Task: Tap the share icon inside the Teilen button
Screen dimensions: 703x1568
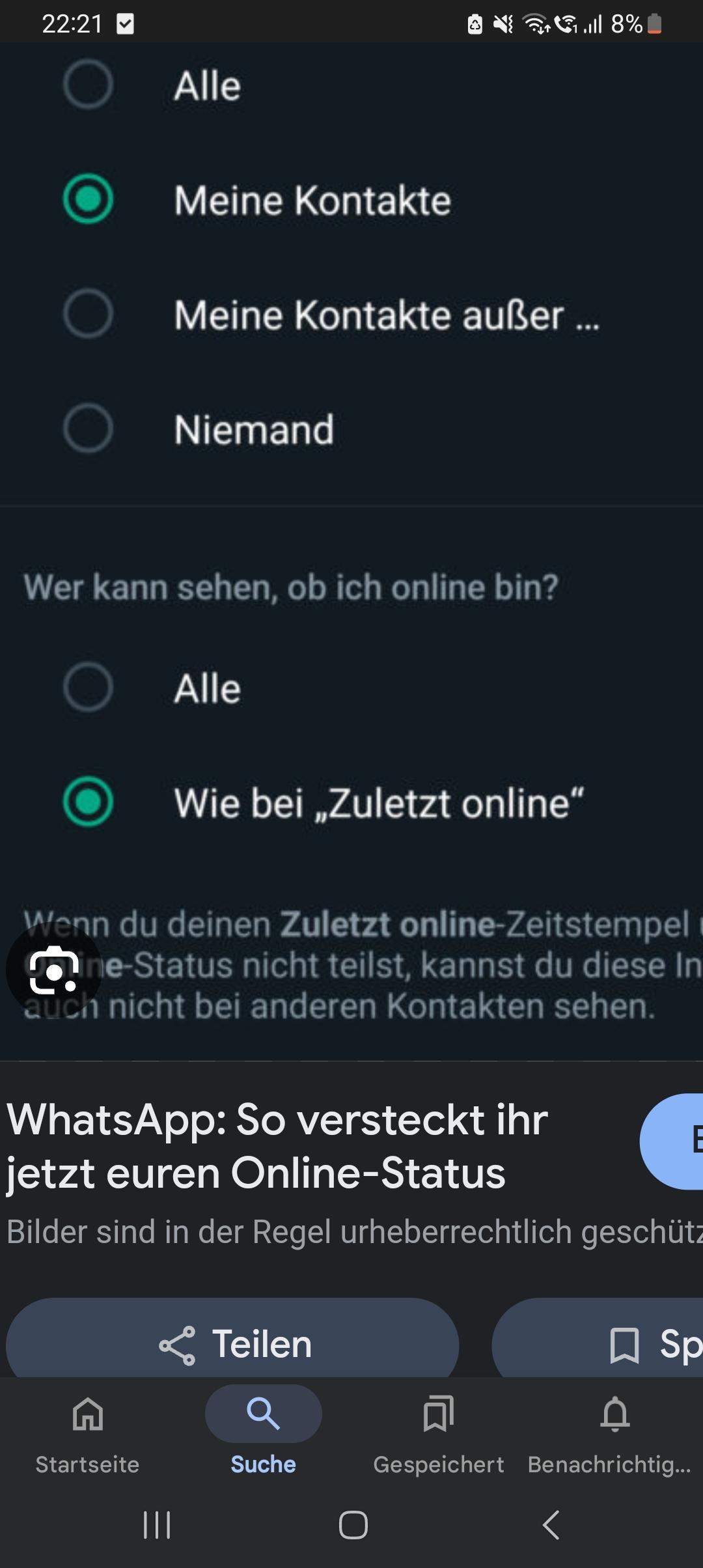Action: (x=177, y=1345)
